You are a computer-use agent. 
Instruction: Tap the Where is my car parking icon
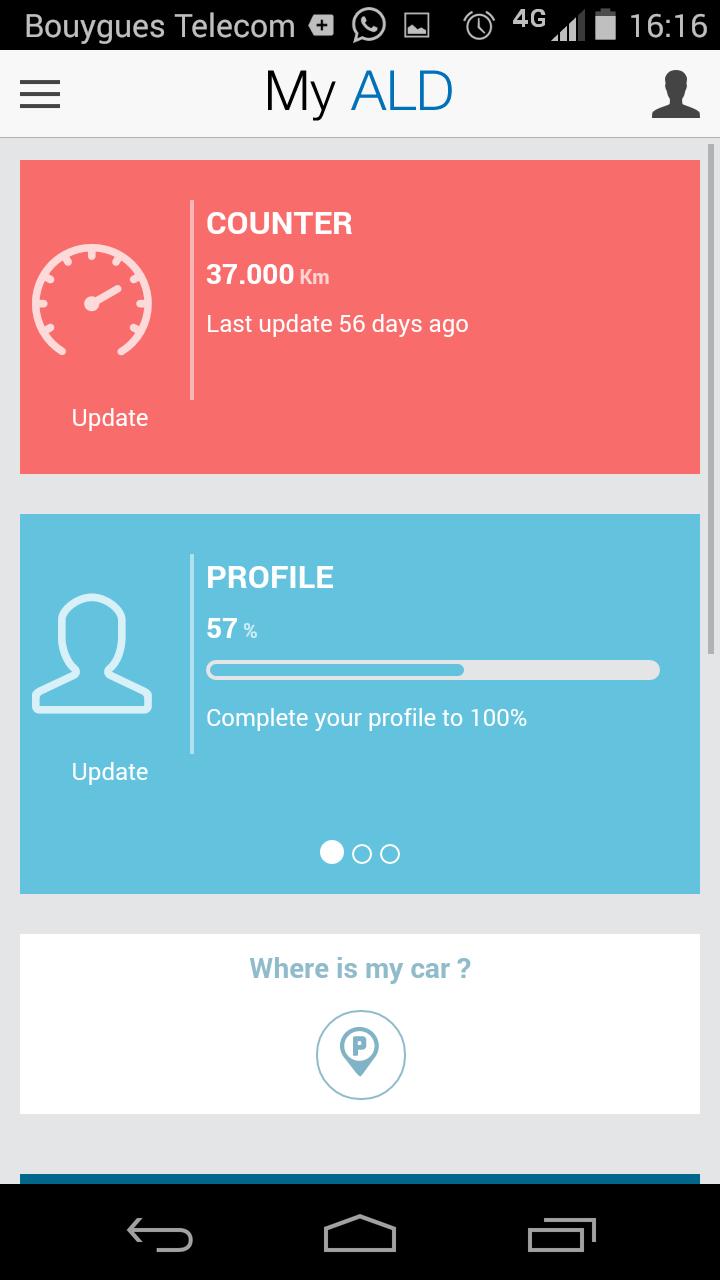coord(360,1054)
